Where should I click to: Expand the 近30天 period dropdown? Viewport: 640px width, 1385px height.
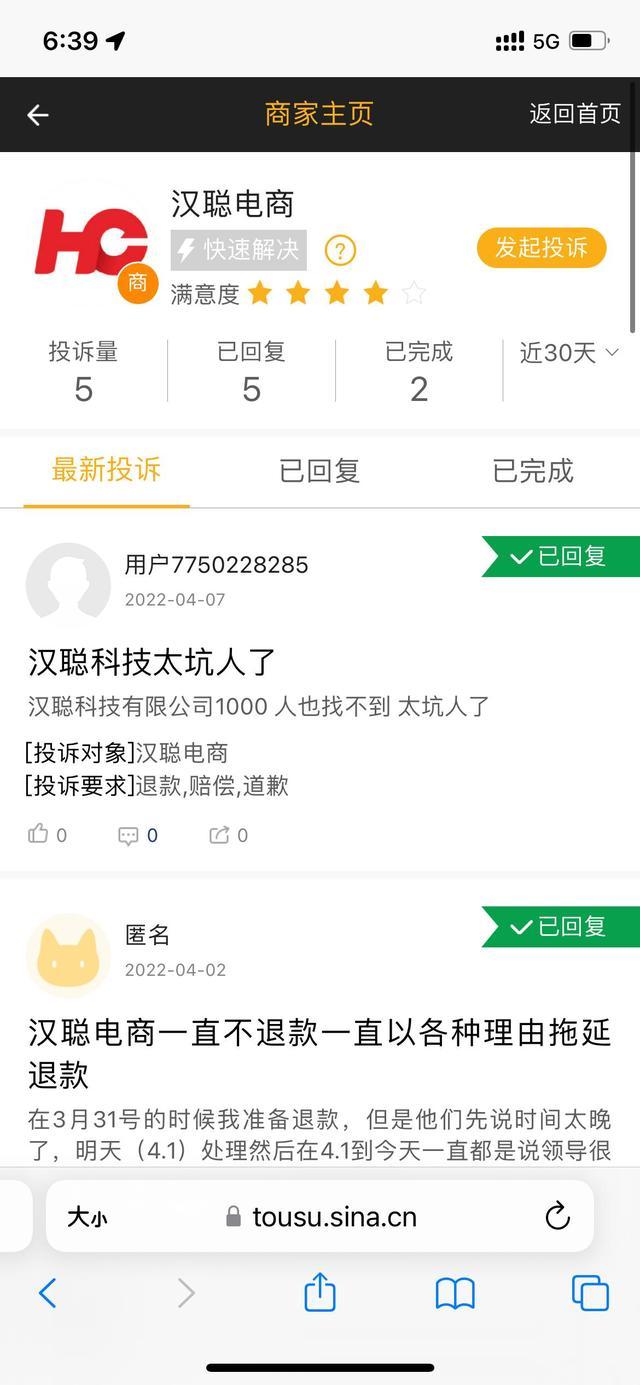click(x=569, y=352)
